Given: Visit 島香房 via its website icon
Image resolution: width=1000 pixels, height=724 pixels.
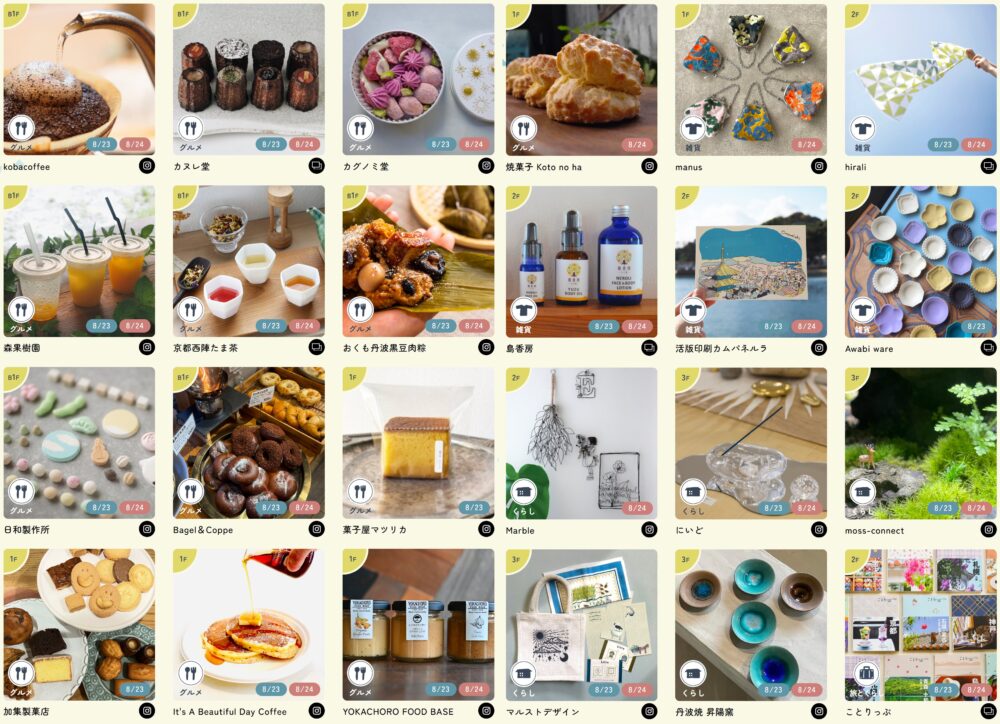Looking at the screenshot, I should (649, 347).
